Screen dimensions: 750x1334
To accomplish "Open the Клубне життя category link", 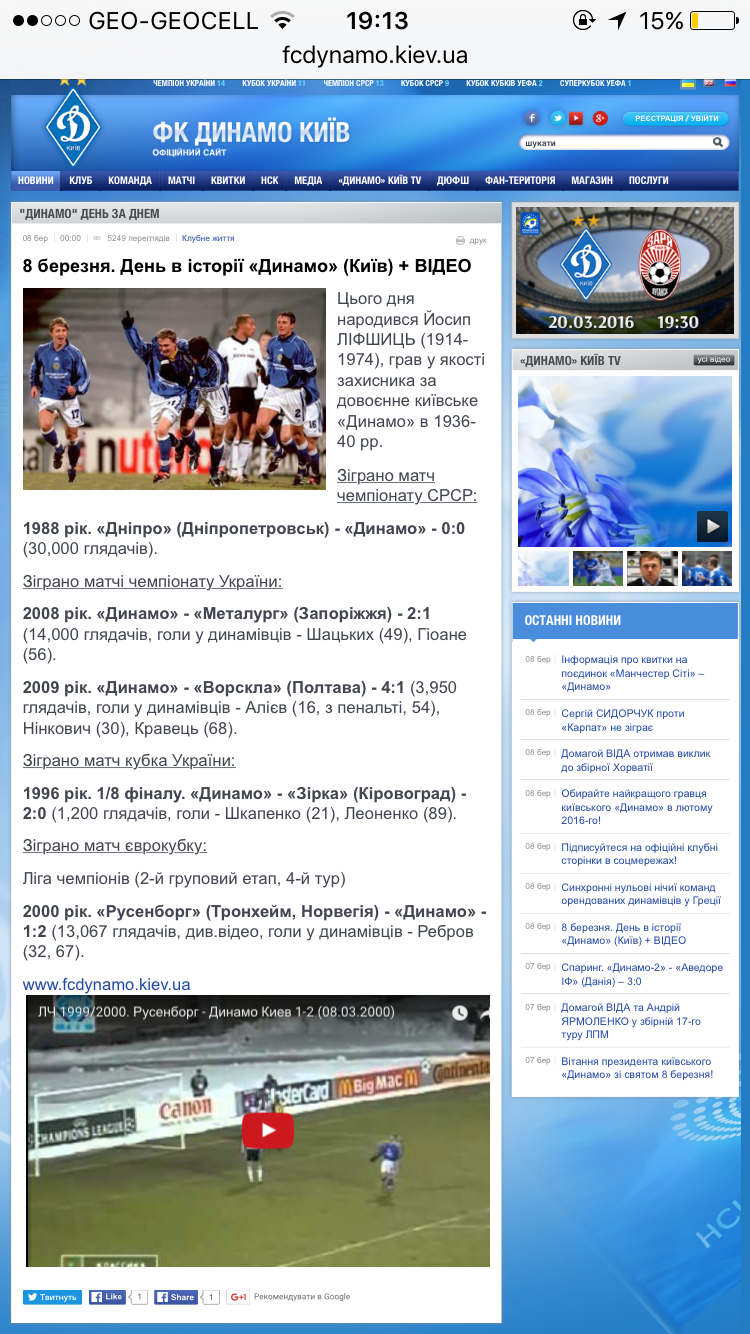I will click(x=208, y=238).
